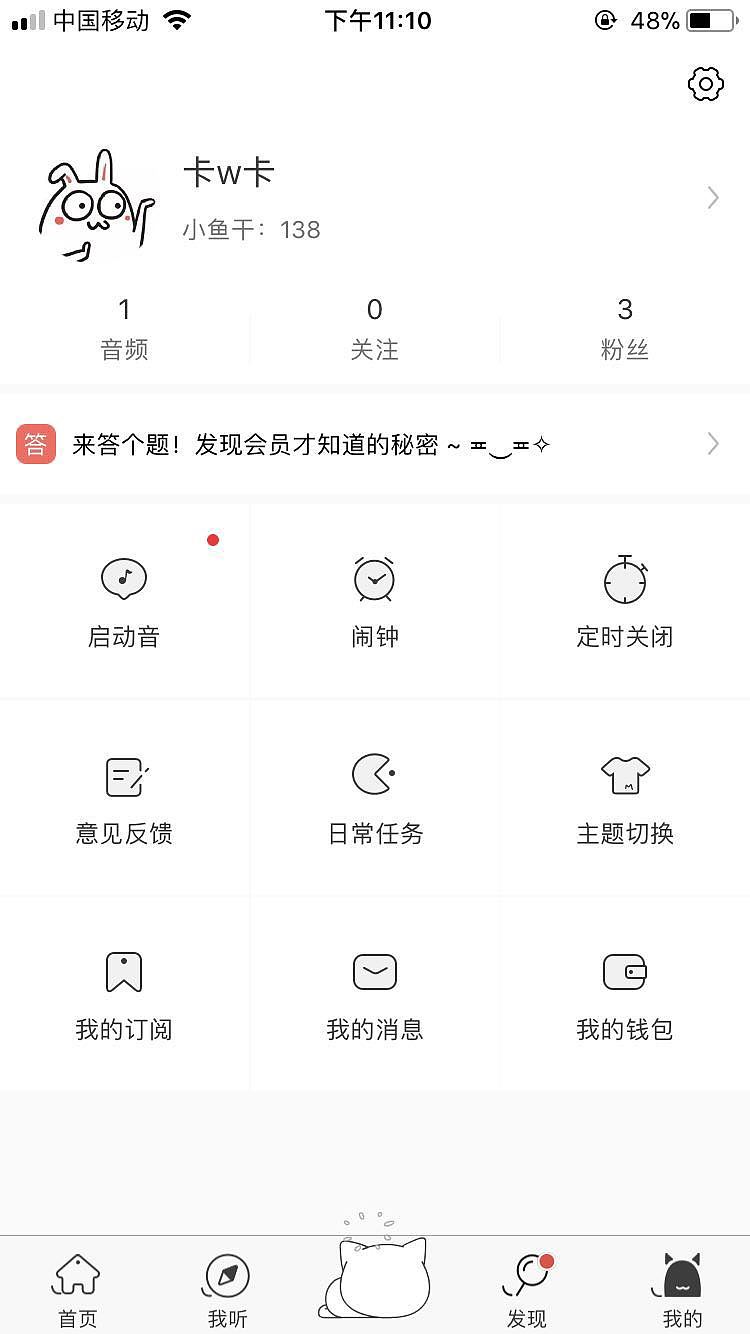This screenshot has width=750, height=1334.
Task: Open the settings gear icon
Action: (706, 85)
